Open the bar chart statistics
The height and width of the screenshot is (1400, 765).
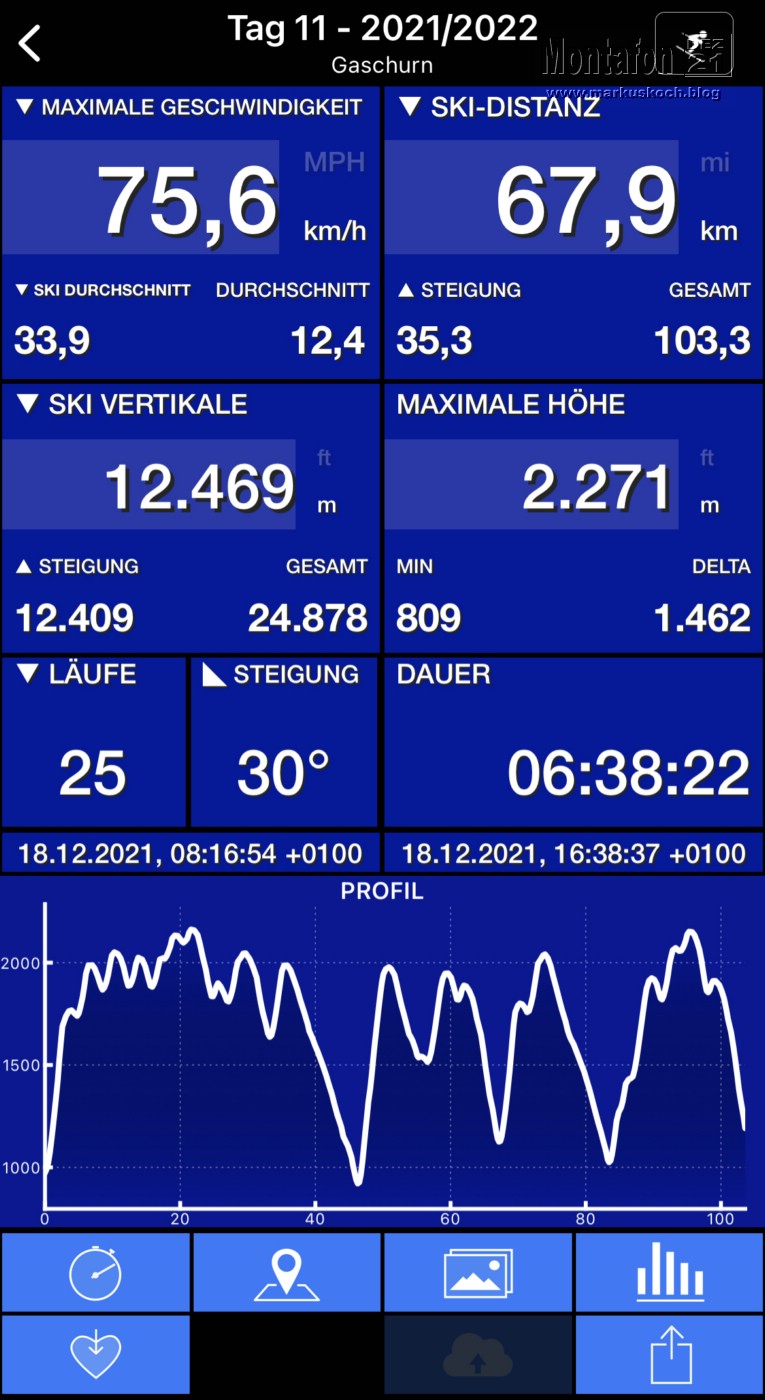[669, 1272]
